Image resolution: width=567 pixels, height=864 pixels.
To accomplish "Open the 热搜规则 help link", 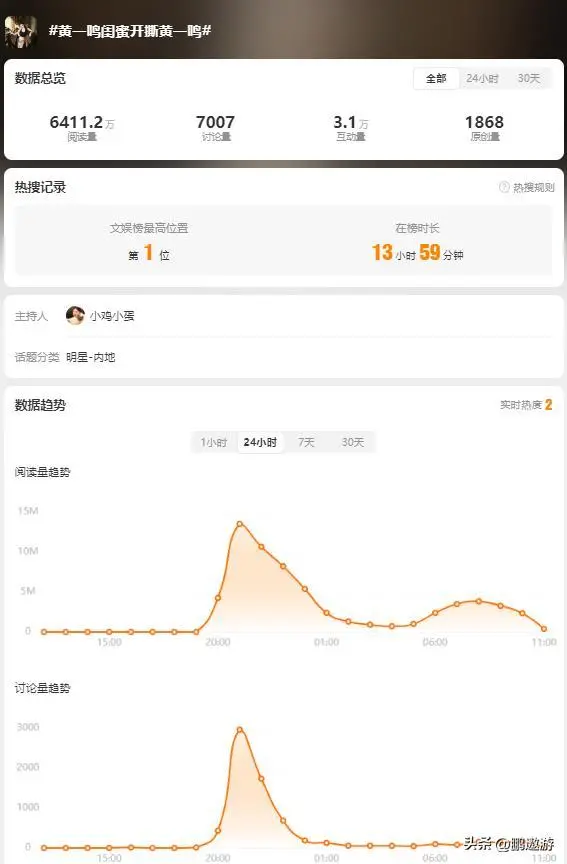I will pyautogui.click(x=527, y=187).
